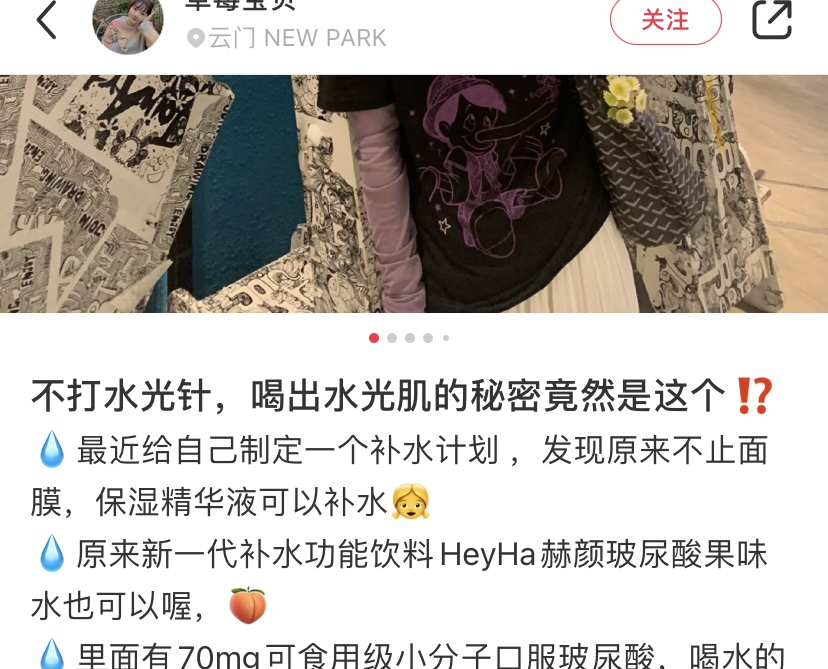828x669 pixels.
Task: Share this post
Action: [771, 20]
